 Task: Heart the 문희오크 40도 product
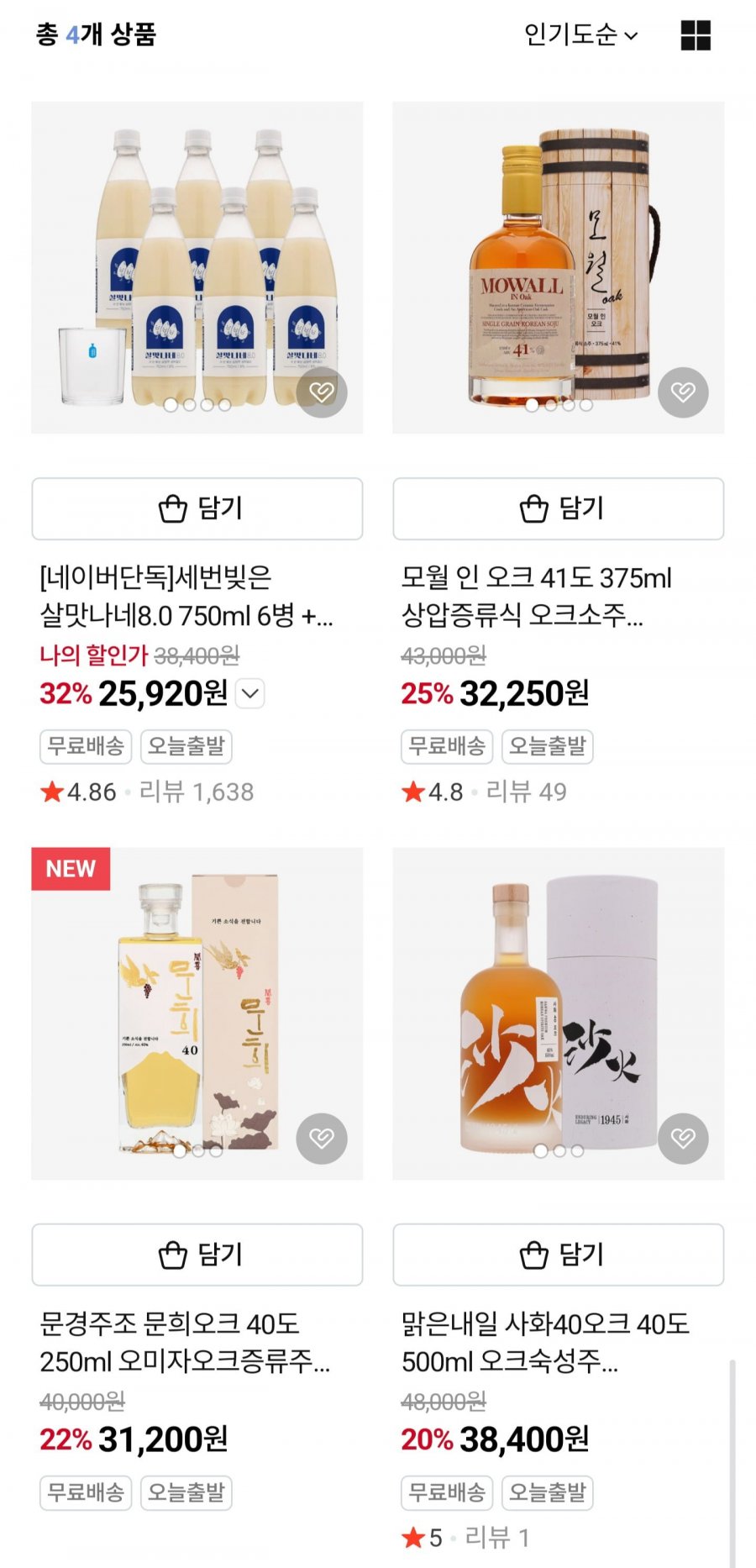322,1138
